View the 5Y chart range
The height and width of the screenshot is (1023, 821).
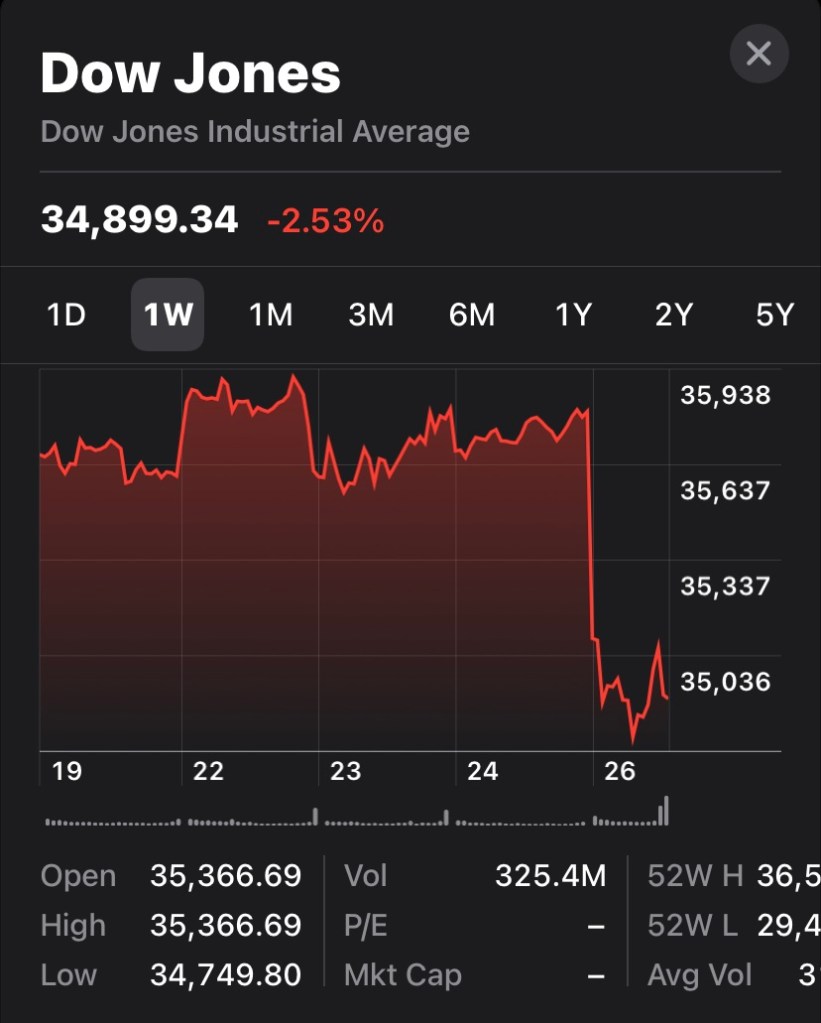click(x=774, y=315)
